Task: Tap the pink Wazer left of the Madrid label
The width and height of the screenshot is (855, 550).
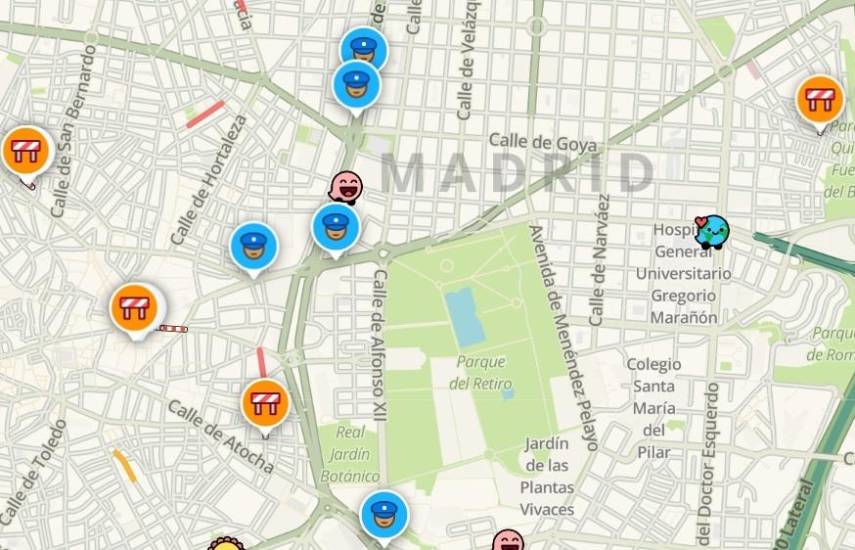Action: [347, 186]
